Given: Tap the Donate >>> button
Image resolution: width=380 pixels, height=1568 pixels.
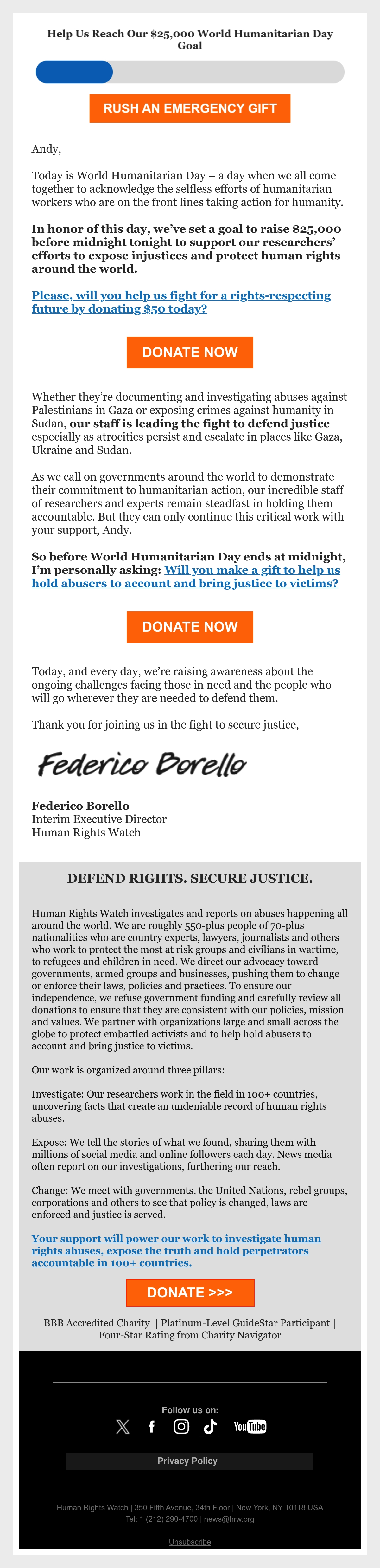Looking at the screenshot, I should click(x=190, y=1292).
